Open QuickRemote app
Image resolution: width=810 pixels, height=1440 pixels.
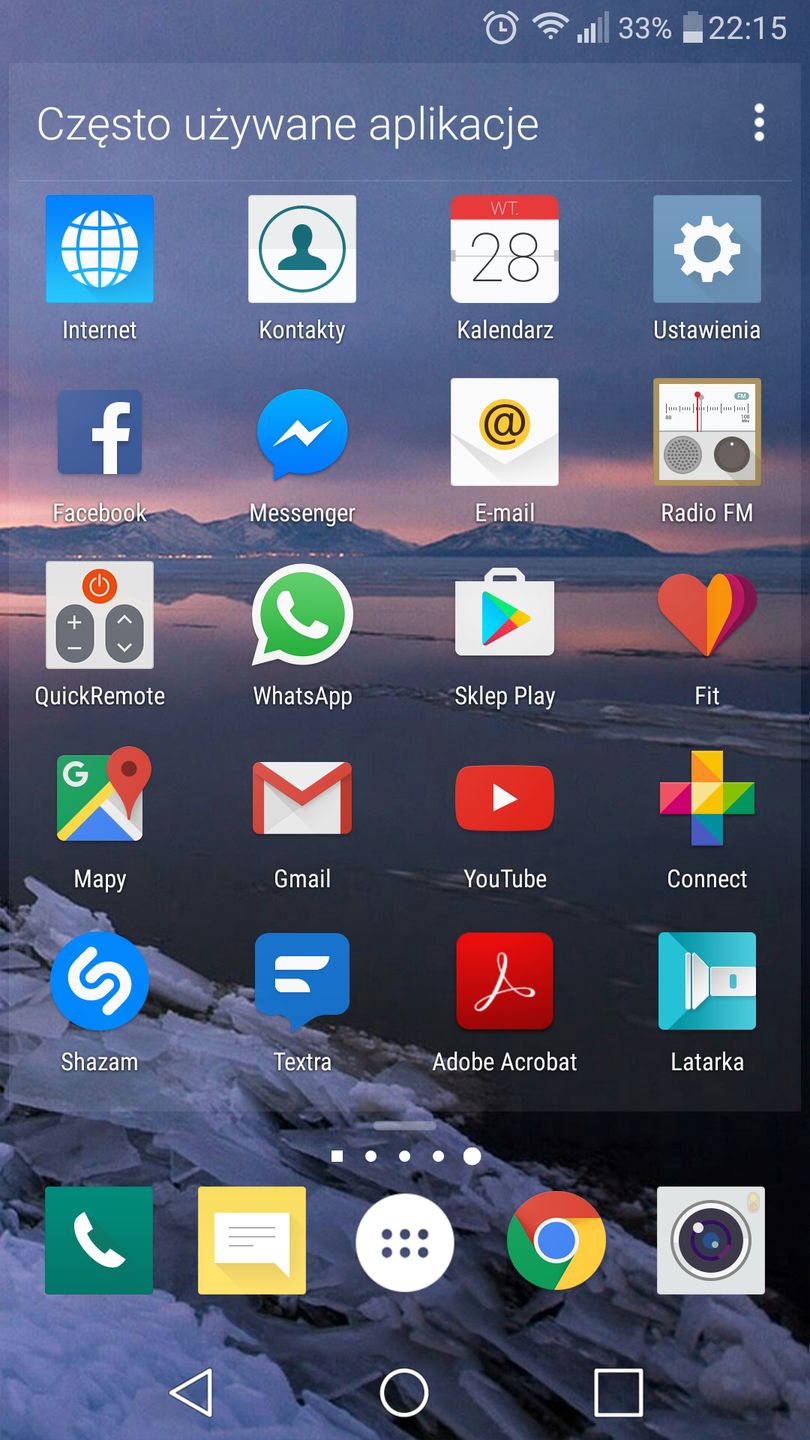click(x=99, y=615)
